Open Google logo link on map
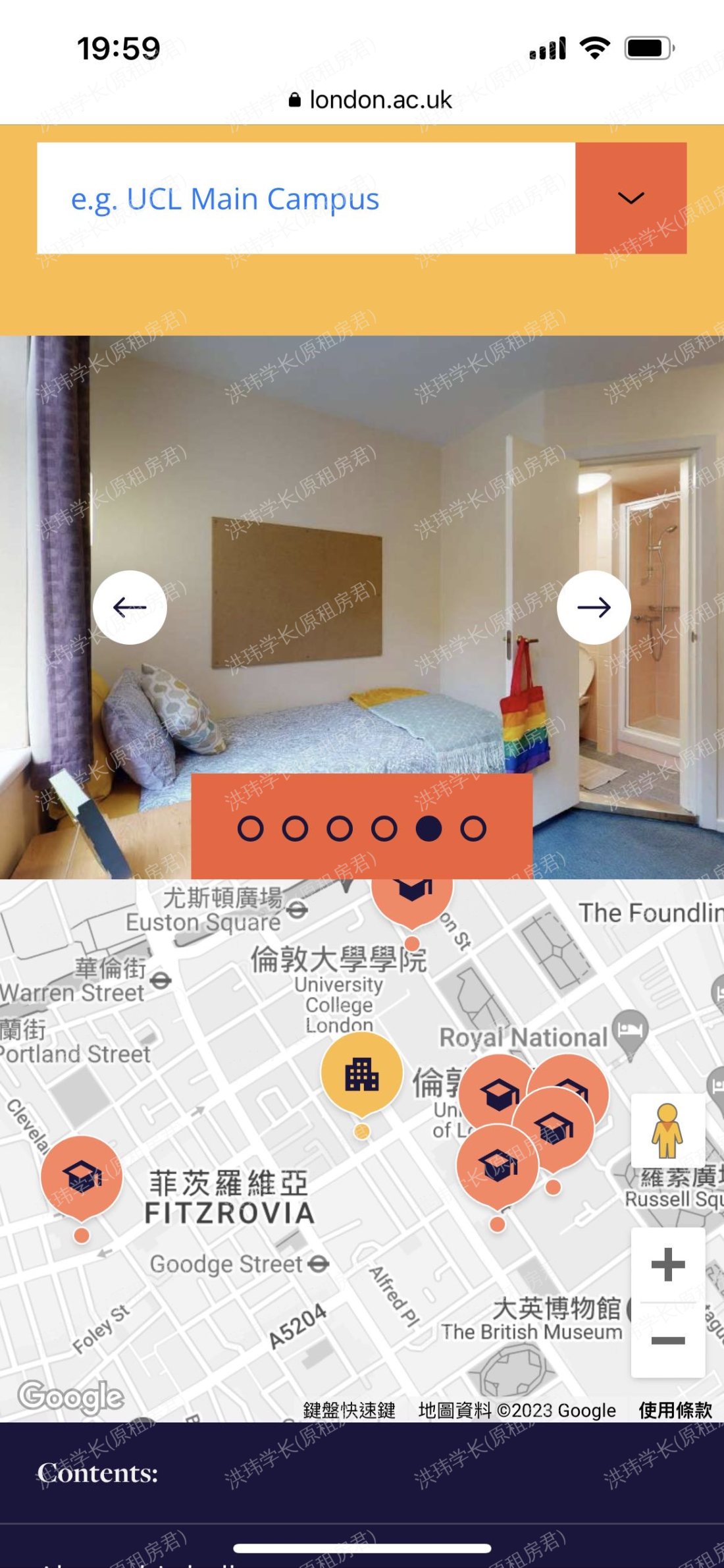Screen dimensions: 724x1568 [x=70, y=1395]
